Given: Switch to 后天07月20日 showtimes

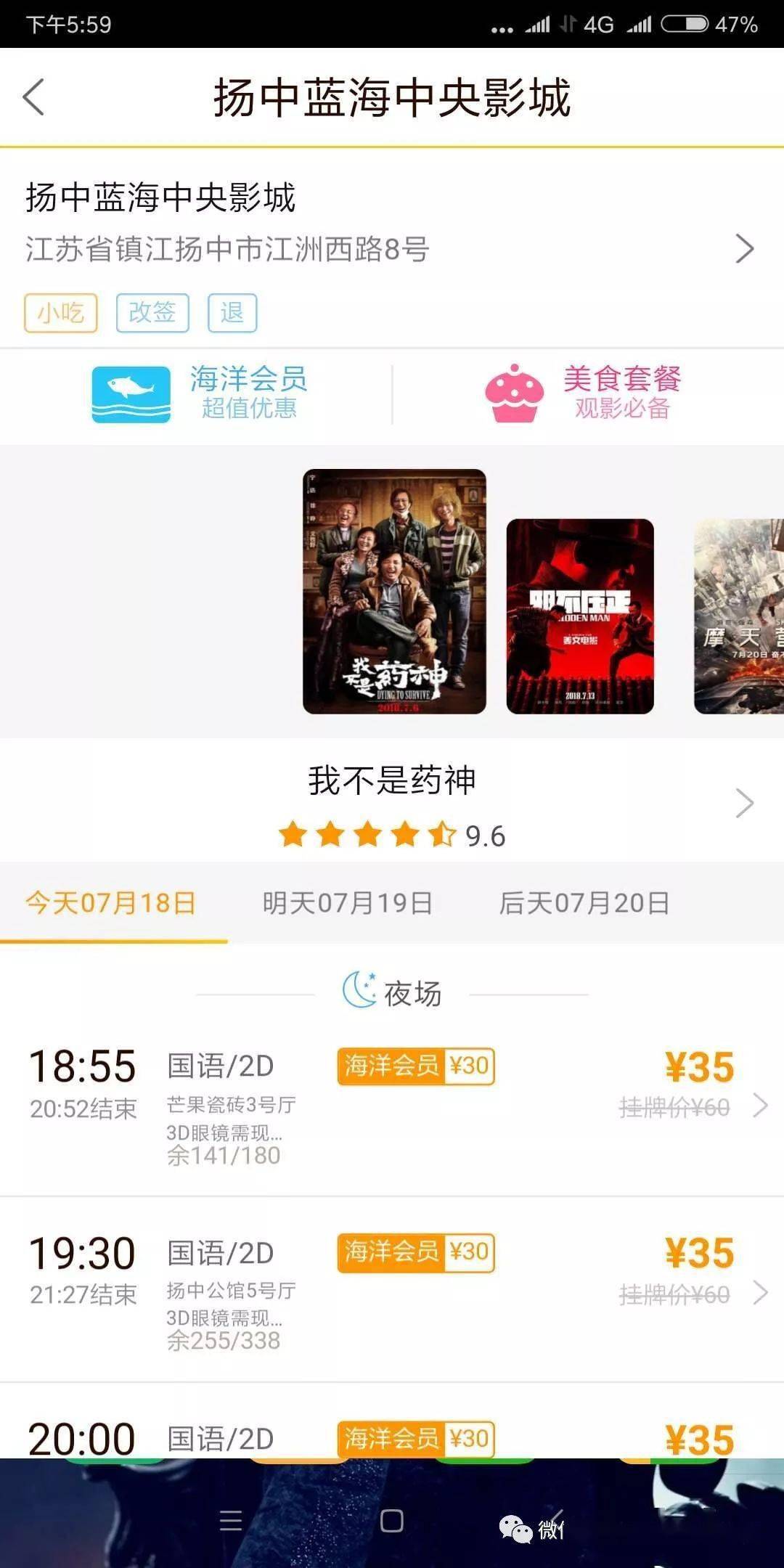Looking at the screenshot, I should 584,903.
